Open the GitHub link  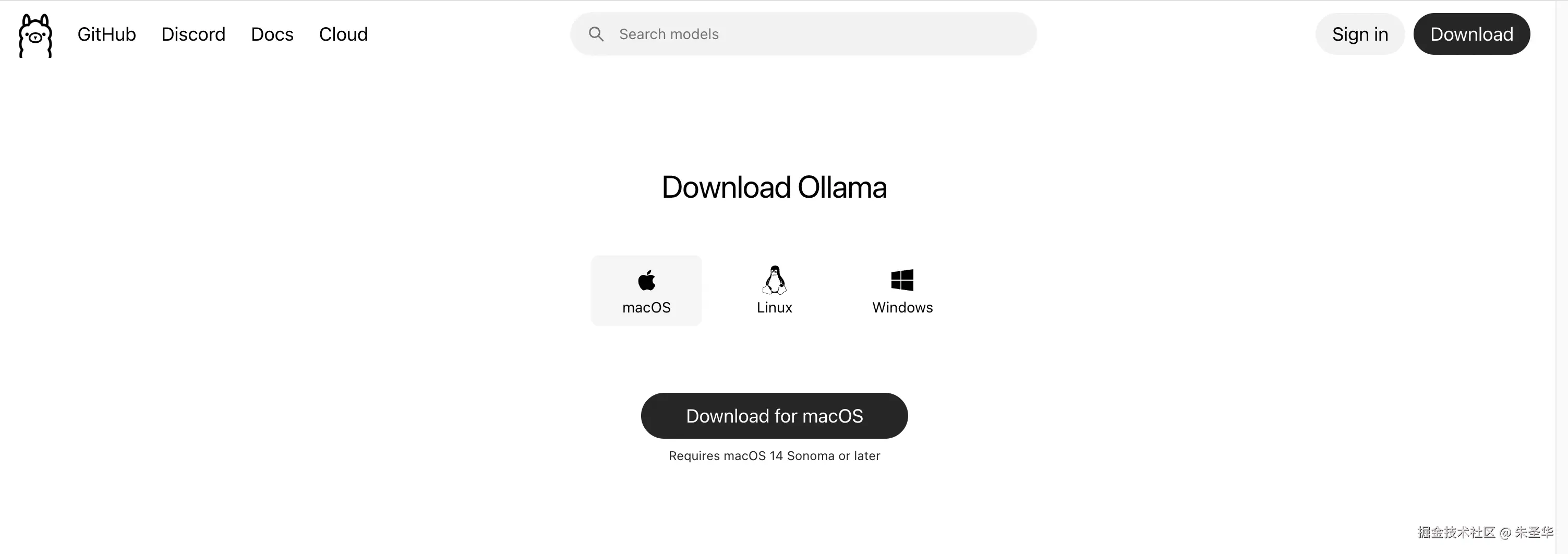106,34
